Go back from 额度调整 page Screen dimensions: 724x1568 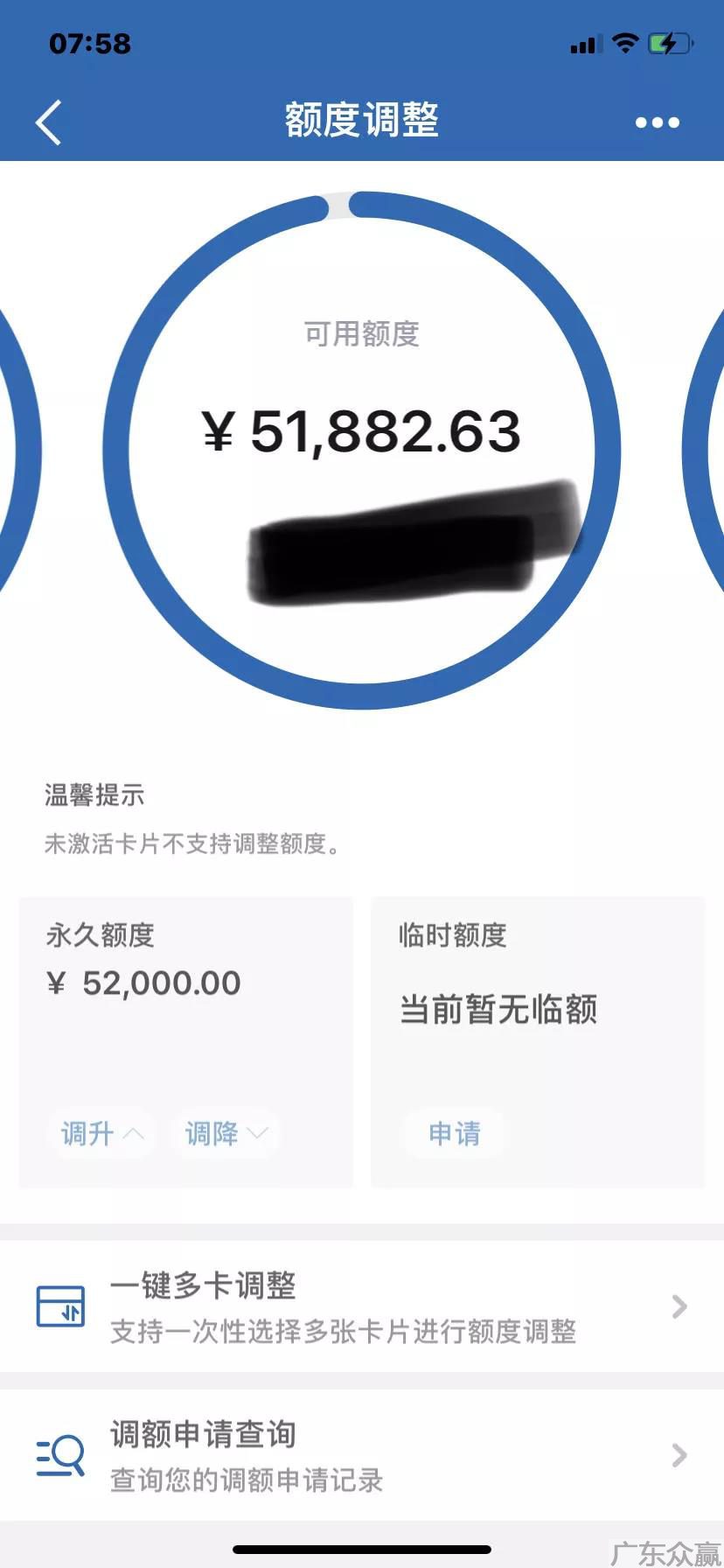(x=49, y=122)
